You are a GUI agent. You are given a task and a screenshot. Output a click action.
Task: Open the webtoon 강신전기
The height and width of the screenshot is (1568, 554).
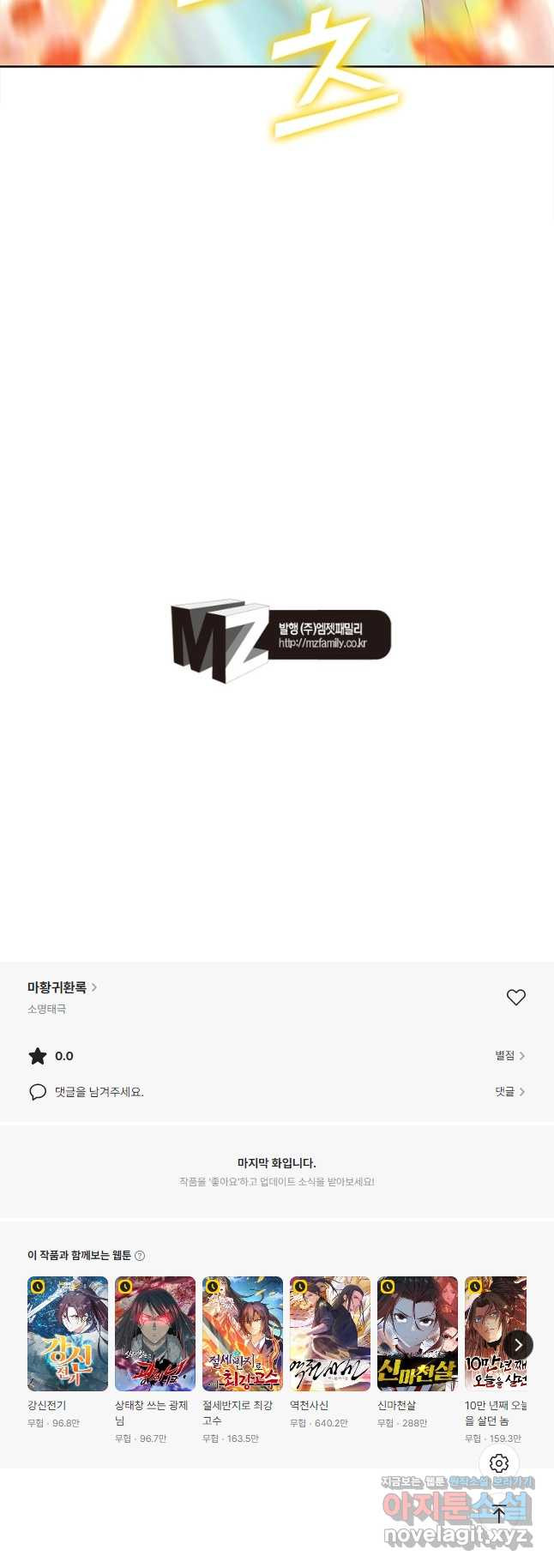point(68,1334)
